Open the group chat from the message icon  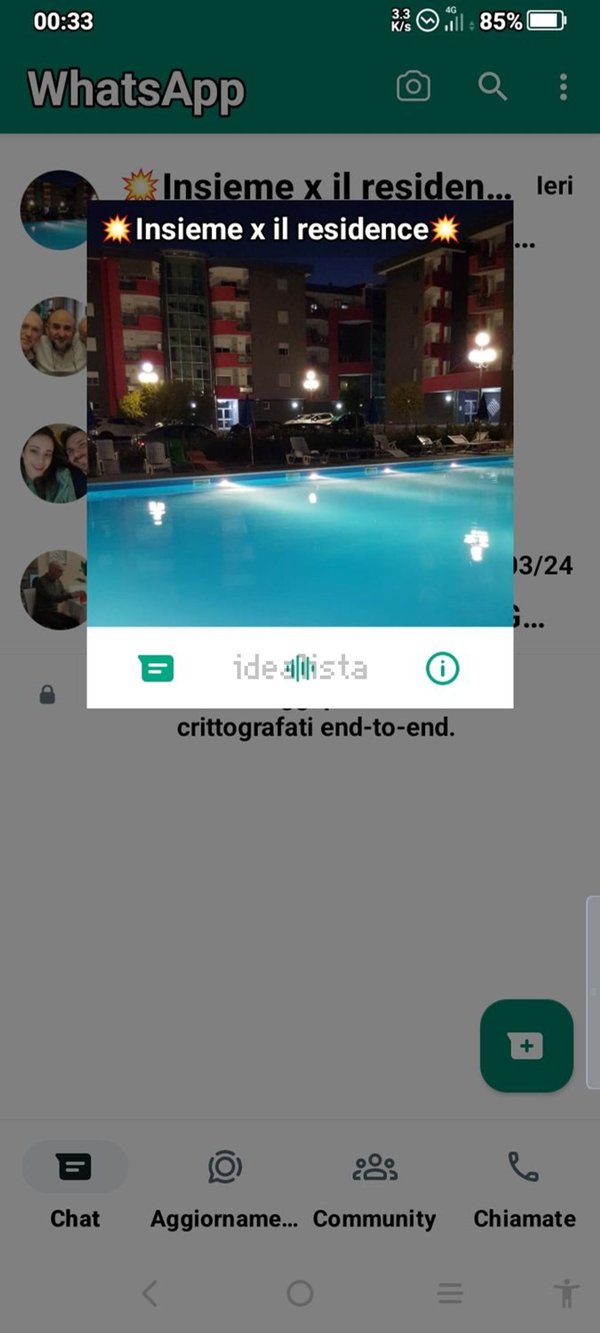[x=157, y=668]
